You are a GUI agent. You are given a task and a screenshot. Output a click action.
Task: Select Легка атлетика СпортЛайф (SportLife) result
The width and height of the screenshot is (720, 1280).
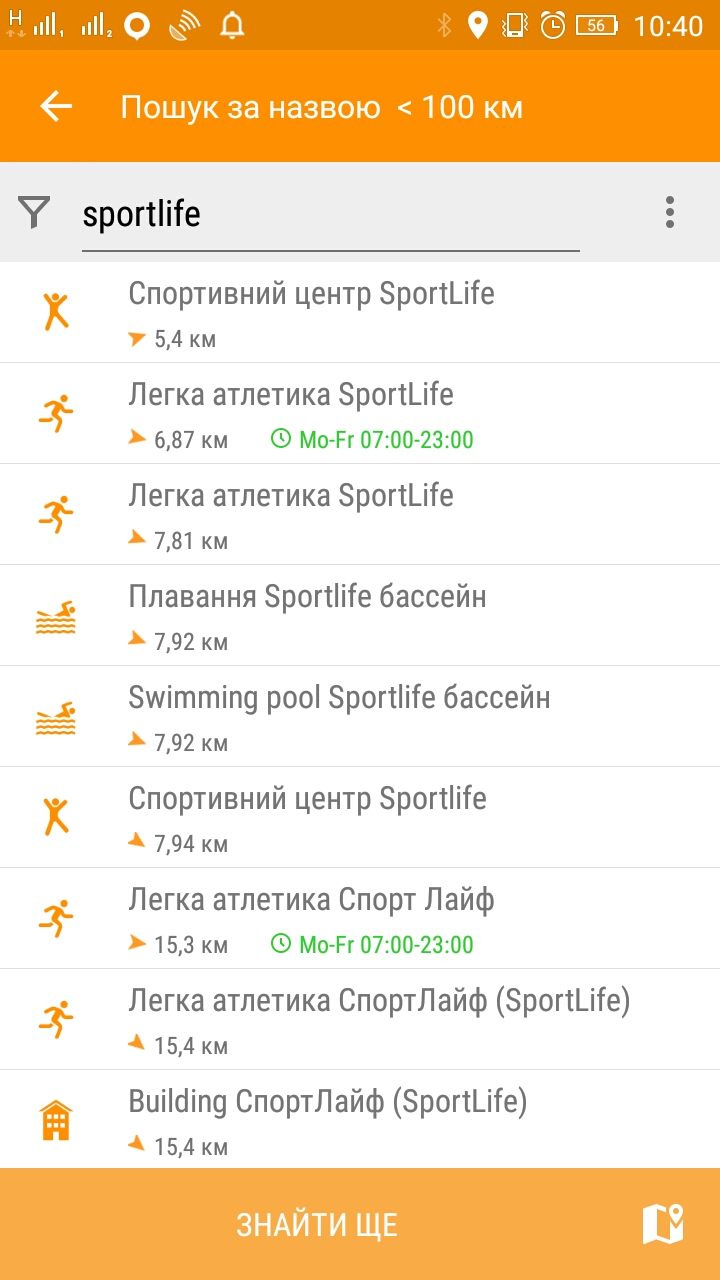coord(360,1019)
